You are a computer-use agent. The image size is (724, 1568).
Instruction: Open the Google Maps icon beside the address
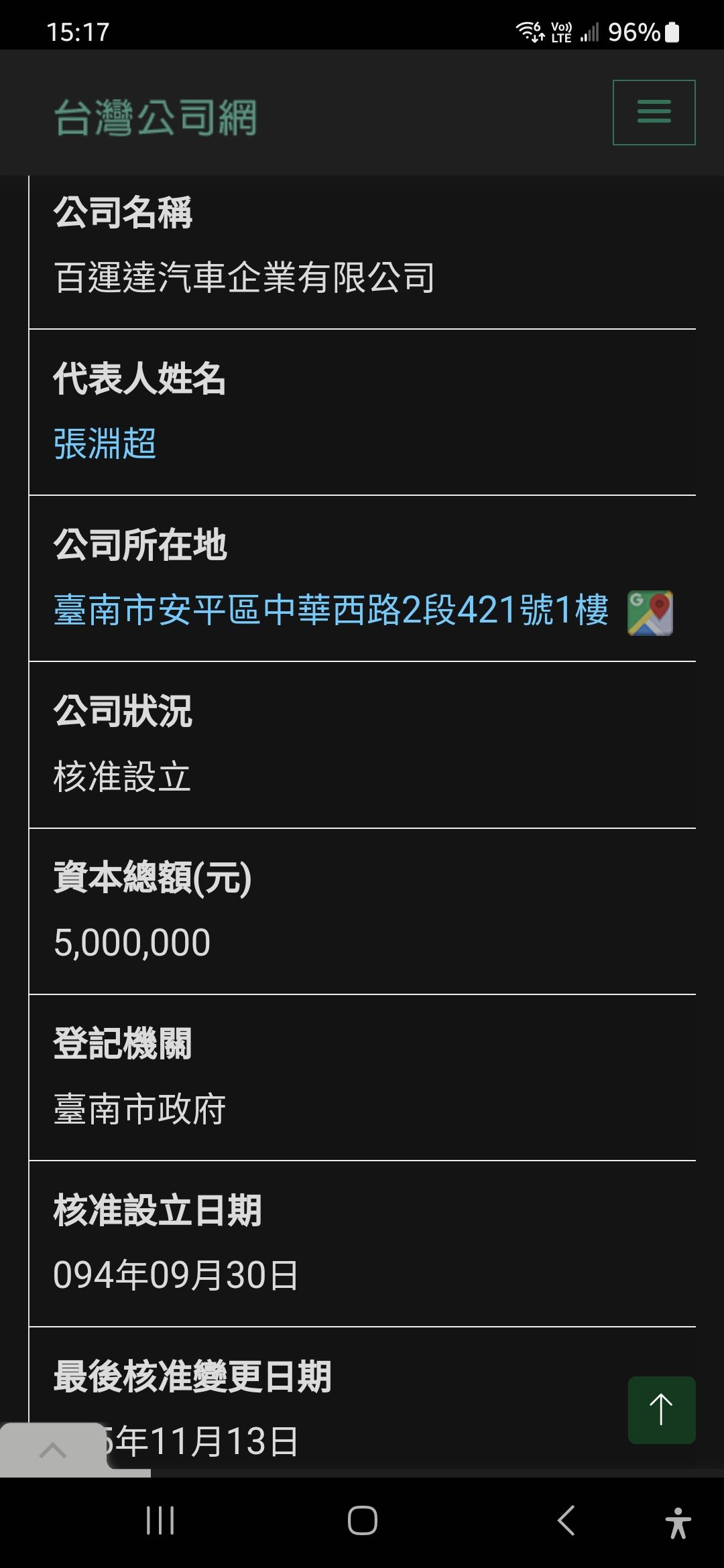click(650, 612)
